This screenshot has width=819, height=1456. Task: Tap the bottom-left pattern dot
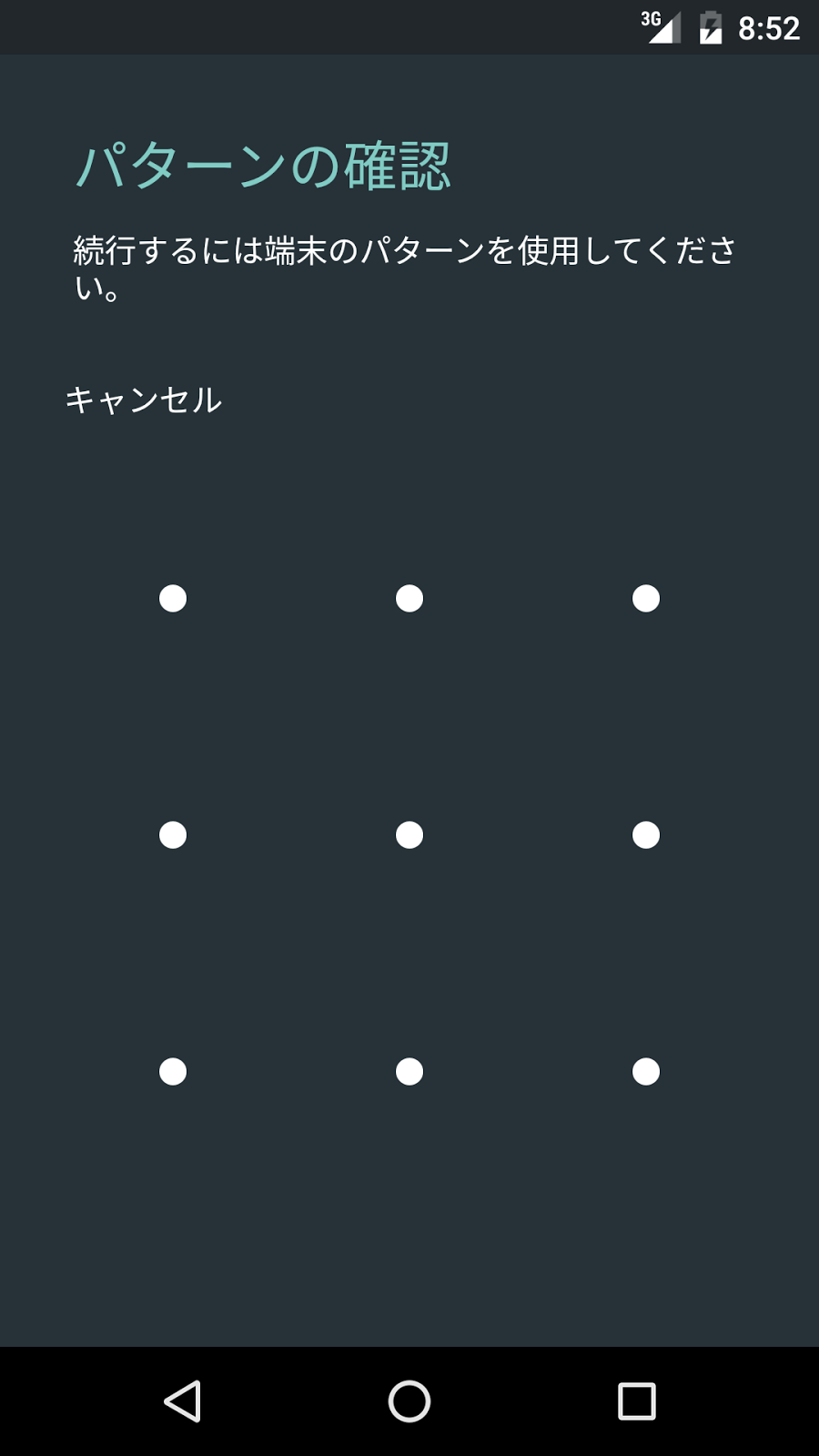tap(173, 1072)
